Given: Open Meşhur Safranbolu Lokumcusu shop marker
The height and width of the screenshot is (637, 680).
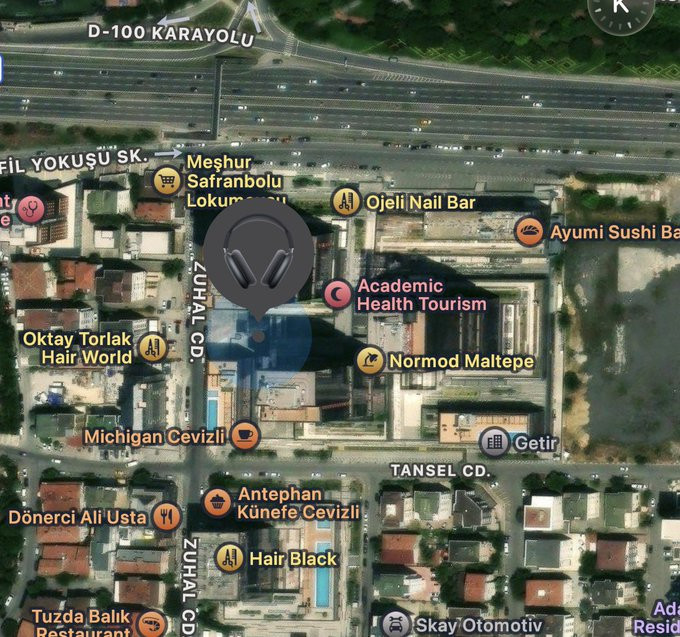Looking at the screenshot, I should pyautogui.click(x=167, y=181).
